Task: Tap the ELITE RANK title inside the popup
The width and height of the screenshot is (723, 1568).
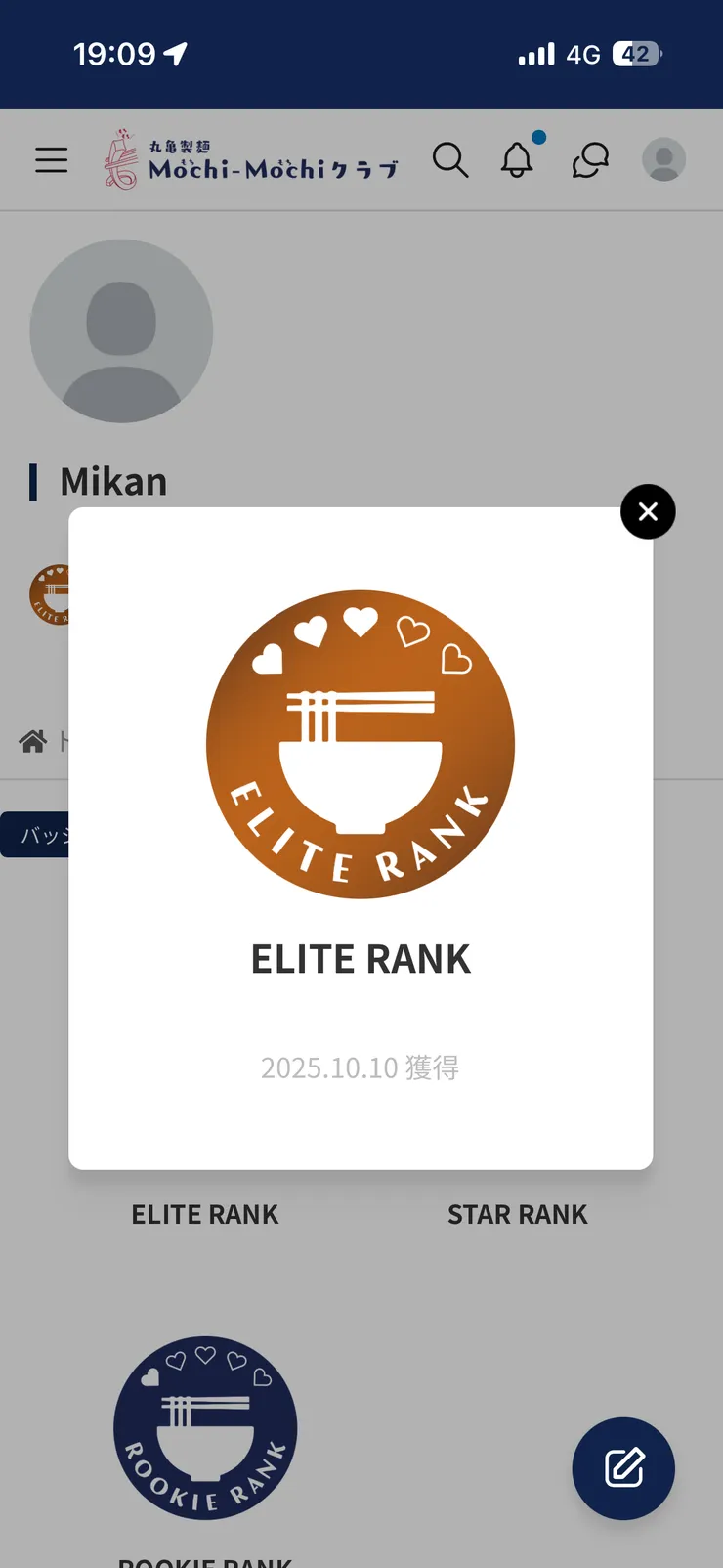Action: pyautogui.click(x=361, y=958)
